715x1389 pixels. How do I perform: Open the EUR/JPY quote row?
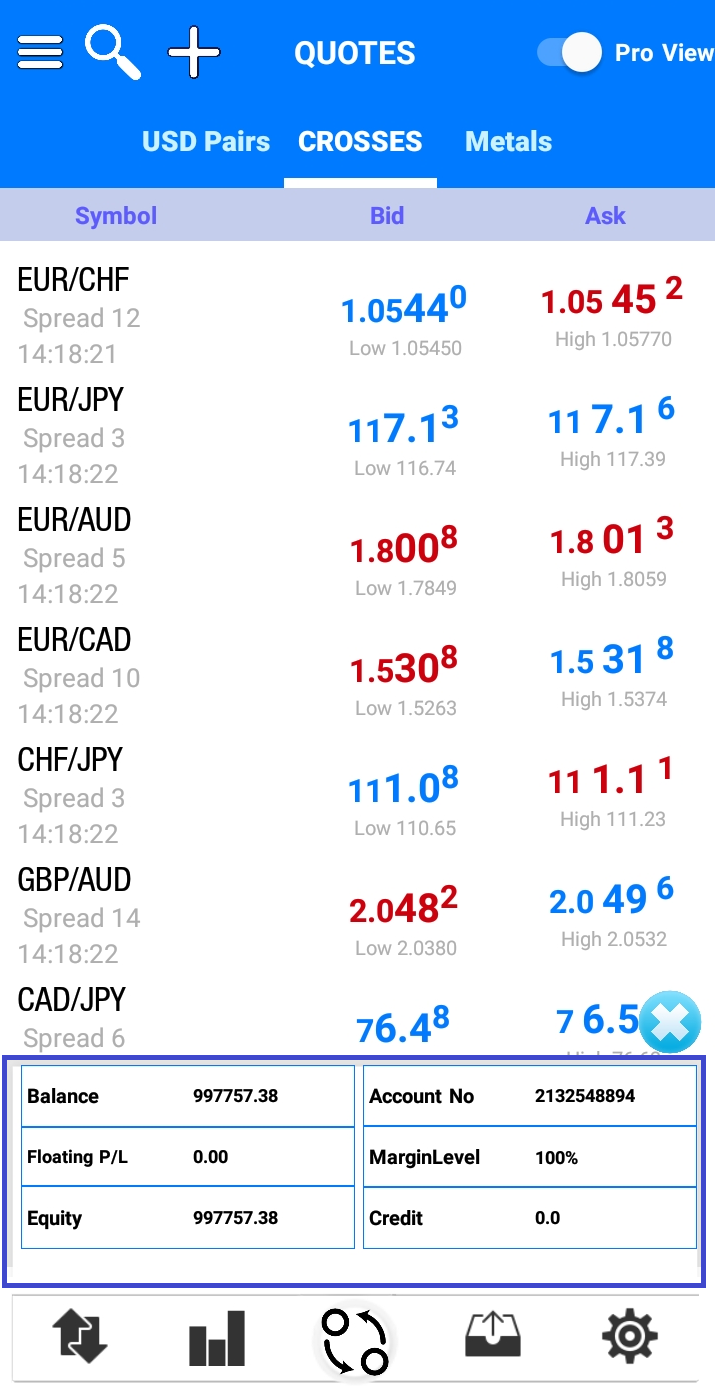[x=357, y=435]
